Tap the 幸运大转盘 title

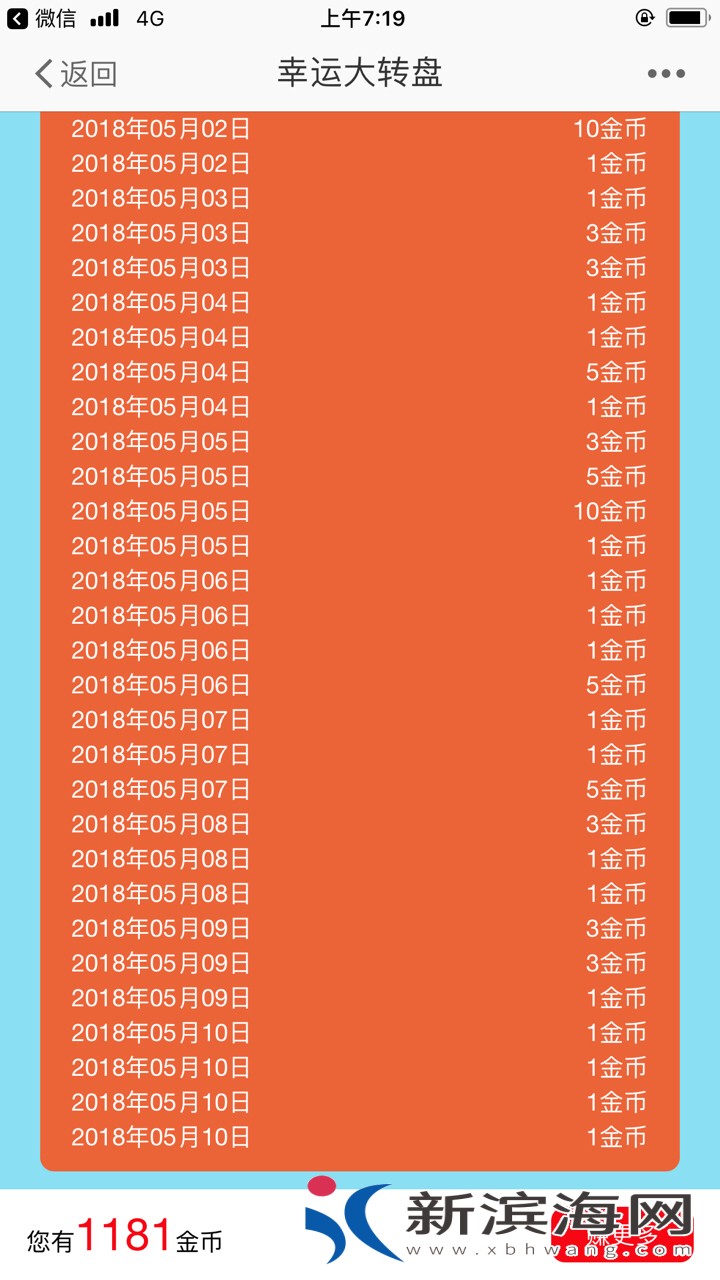(360, 73)
